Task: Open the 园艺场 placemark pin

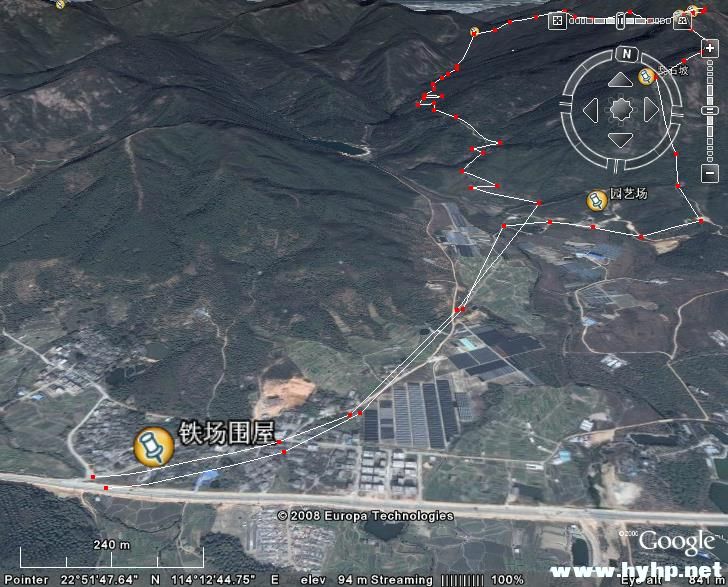Action: pos(597,200)
